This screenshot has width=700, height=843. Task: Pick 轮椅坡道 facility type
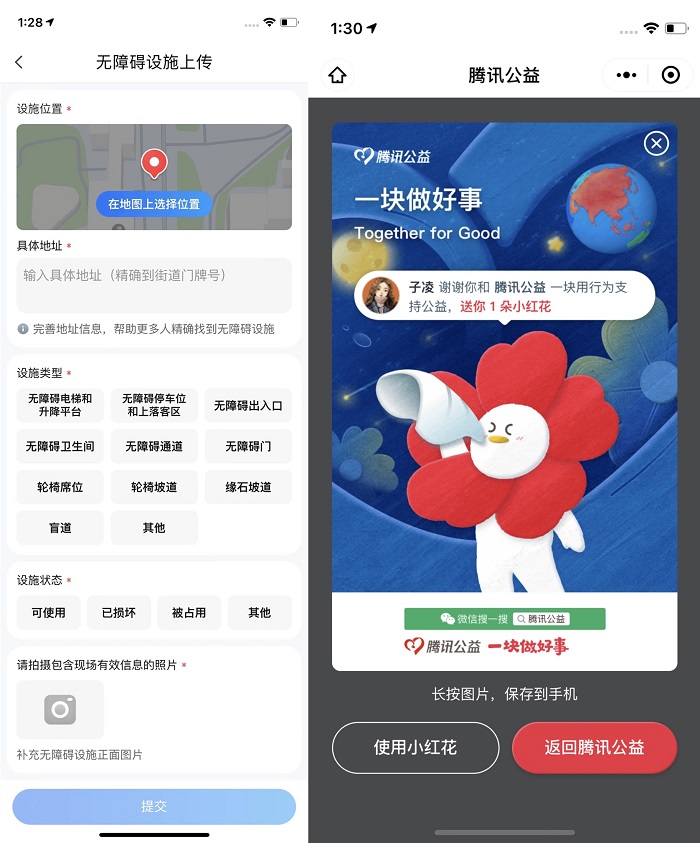pos(154,487)
